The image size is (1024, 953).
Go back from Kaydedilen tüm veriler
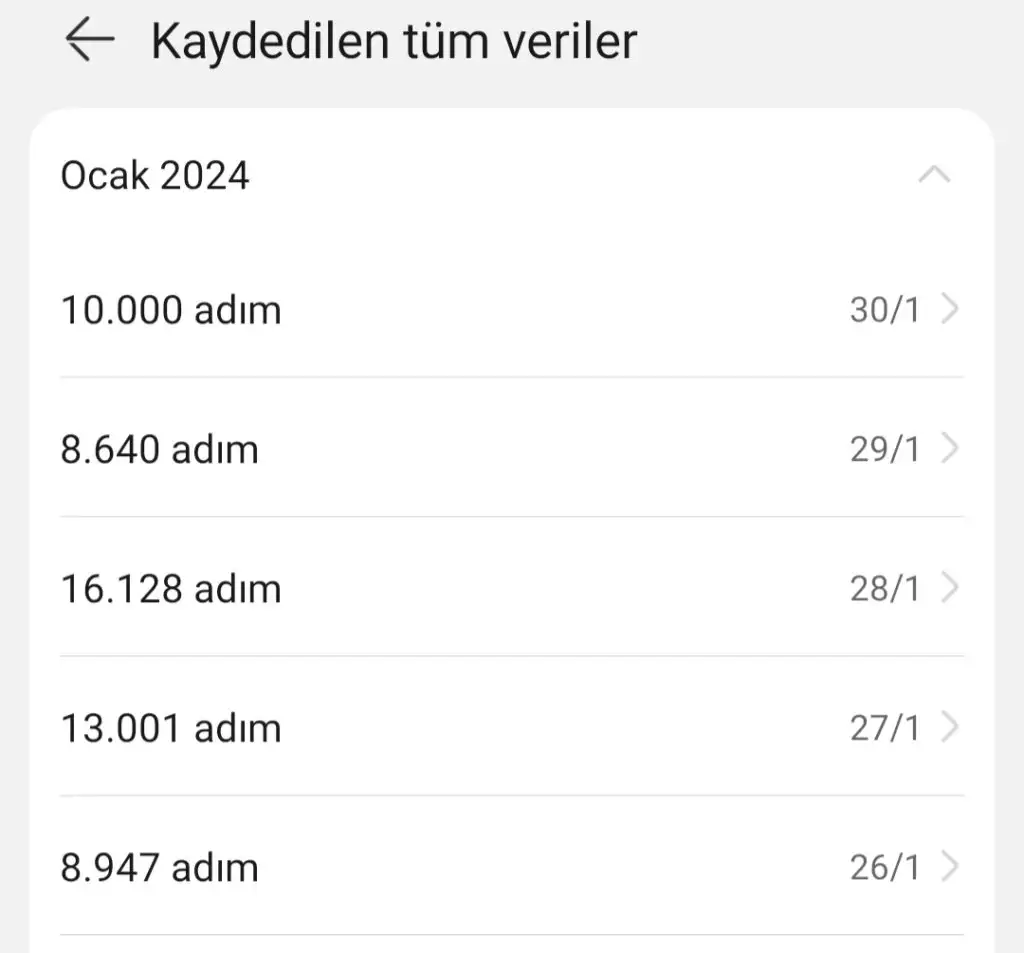tap(90, 41)
